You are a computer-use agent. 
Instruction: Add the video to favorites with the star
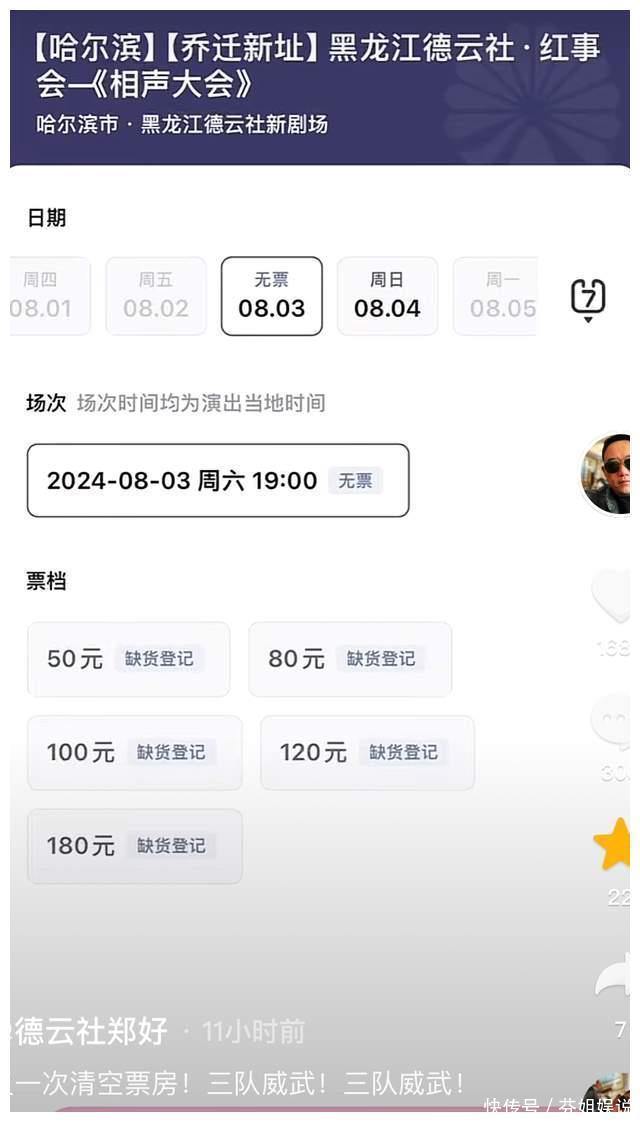pos(614,845)
